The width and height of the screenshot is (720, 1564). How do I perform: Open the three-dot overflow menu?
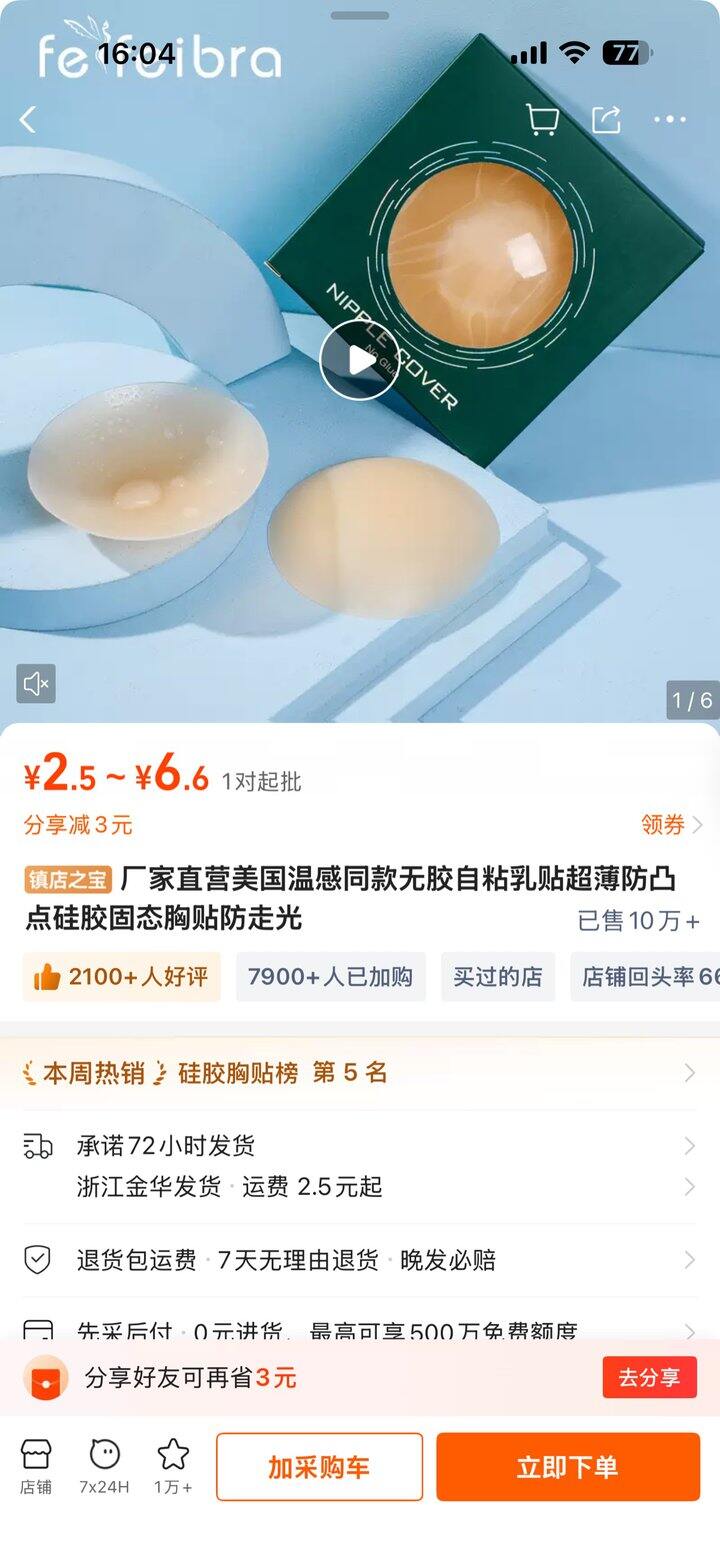(x=670, y=120)
